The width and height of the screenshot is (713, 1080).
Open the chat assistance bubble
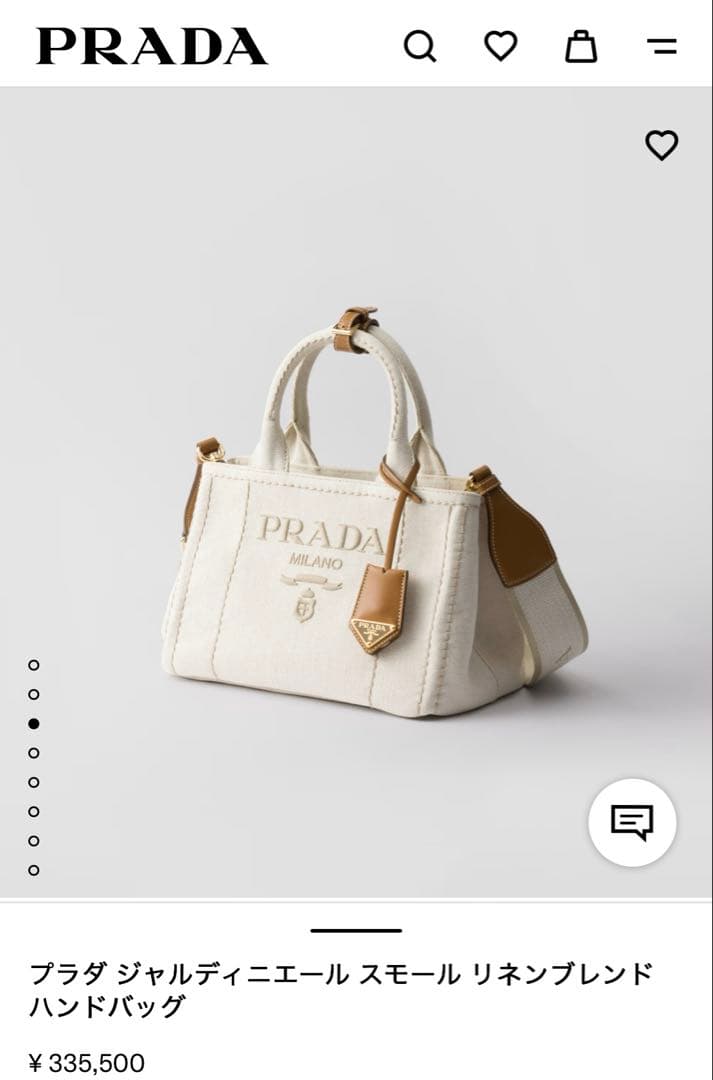click(632, 822)
